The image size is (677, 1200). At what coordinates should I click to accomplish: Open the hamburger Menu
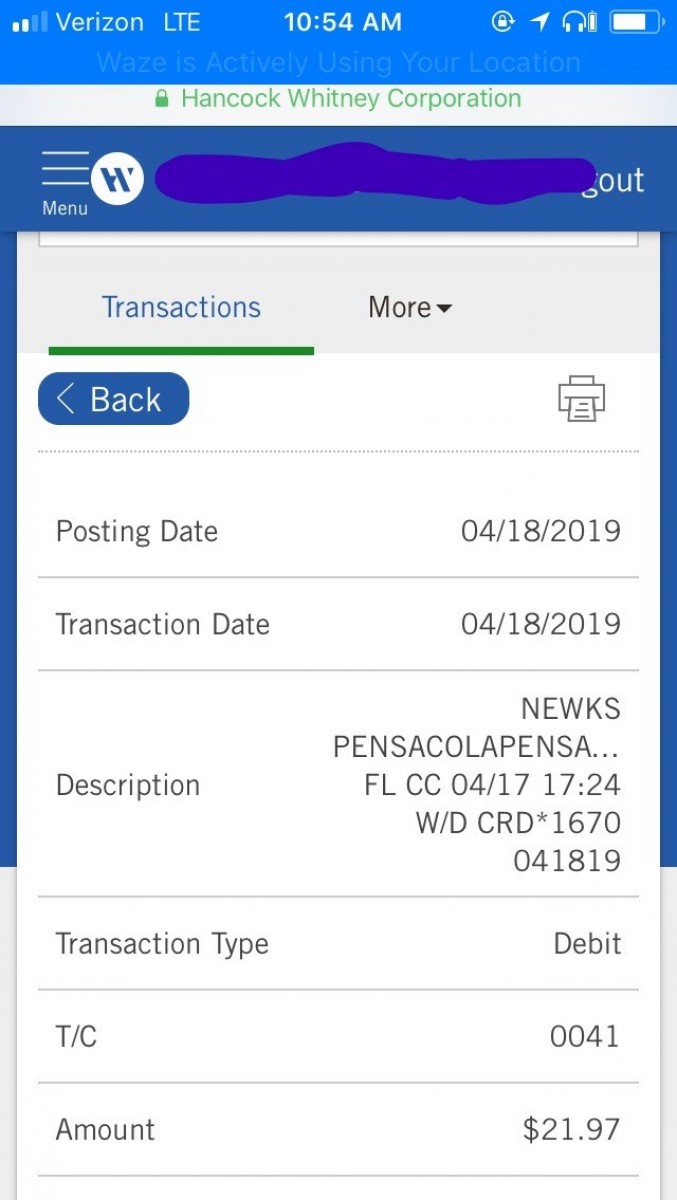(65, 183)
